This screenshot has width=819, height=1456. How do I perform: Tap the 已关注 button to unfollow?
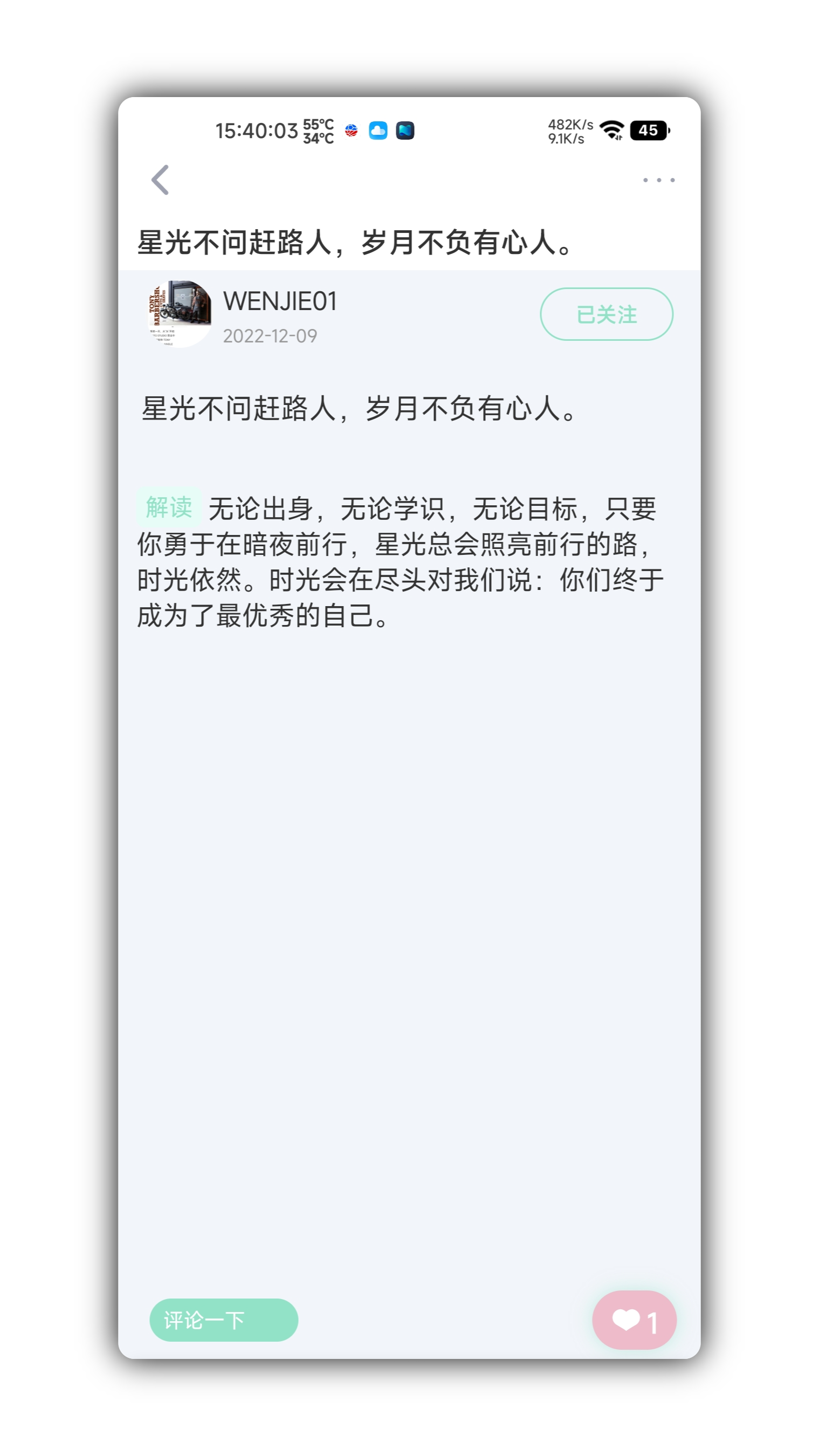tap(606, 314)
